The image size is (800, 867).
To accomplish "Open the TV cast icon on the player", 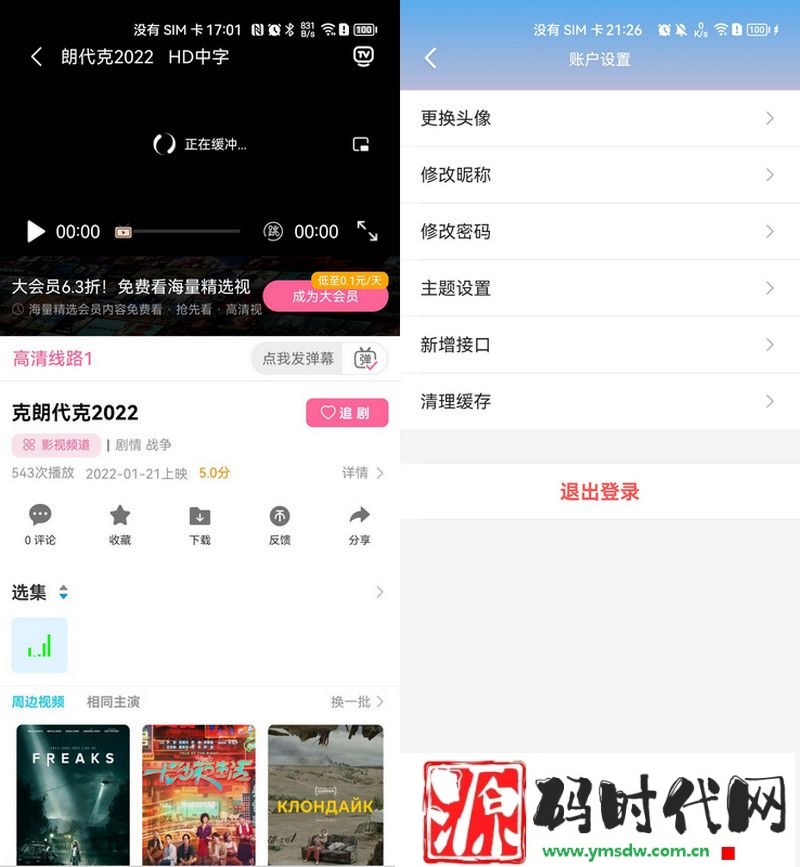I will [361, 57].
